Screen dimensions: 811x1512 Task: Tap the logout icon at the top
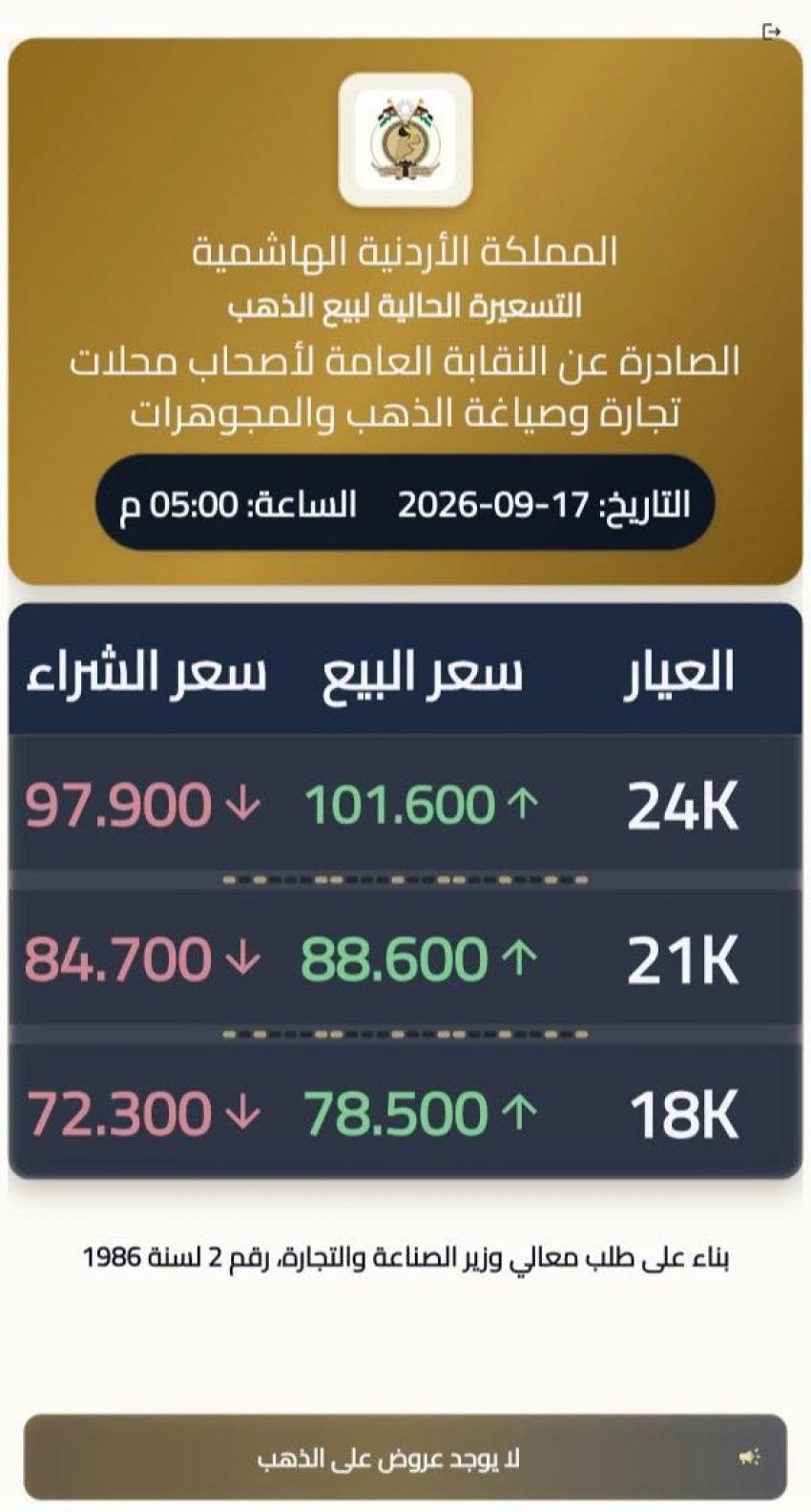coord(772,31)
